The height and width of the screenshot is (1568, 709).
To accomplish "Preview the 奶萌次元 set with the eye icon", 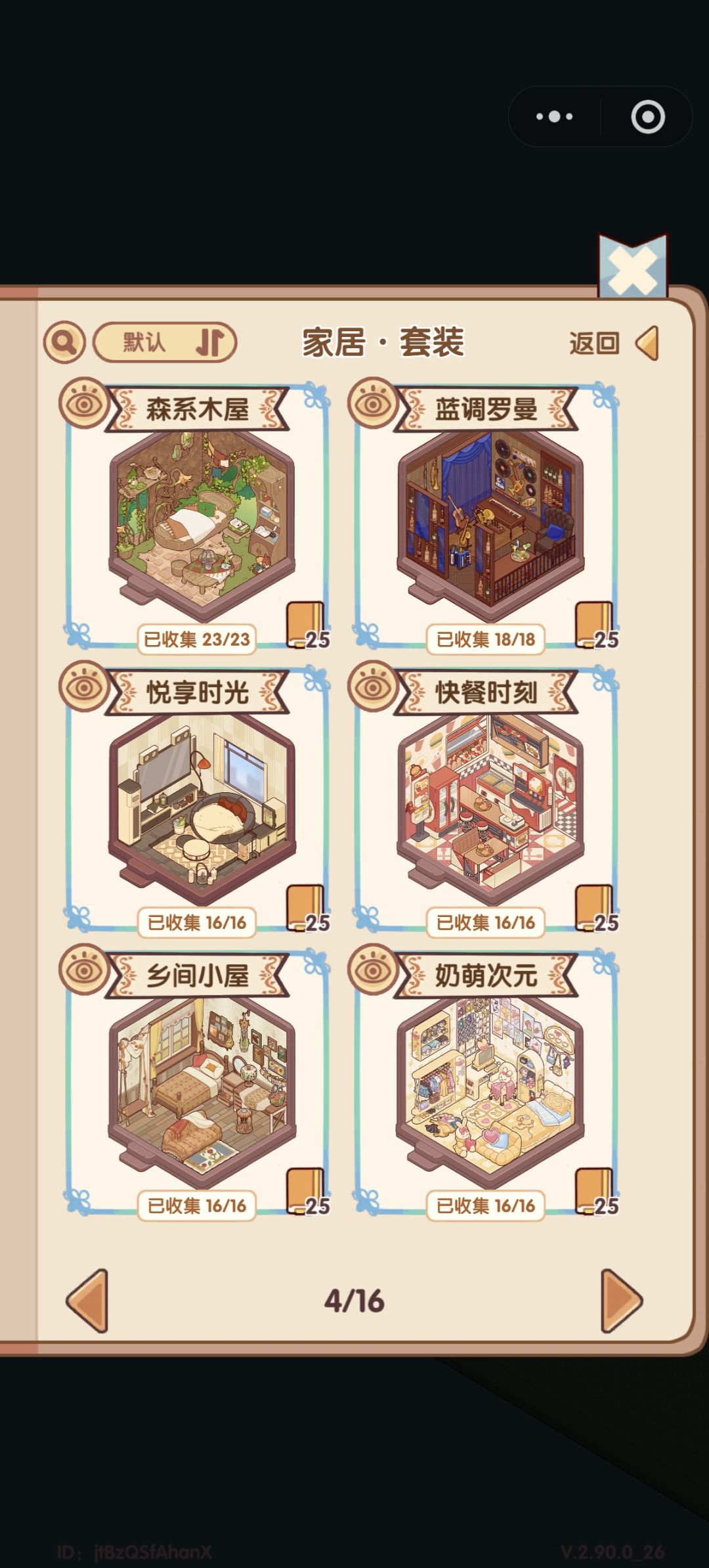I will pyautogui.click(x=372, y=969).
